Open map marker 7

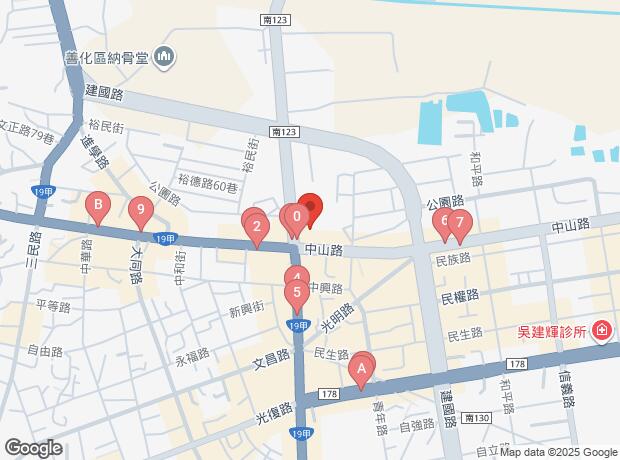tap(459, 225)
